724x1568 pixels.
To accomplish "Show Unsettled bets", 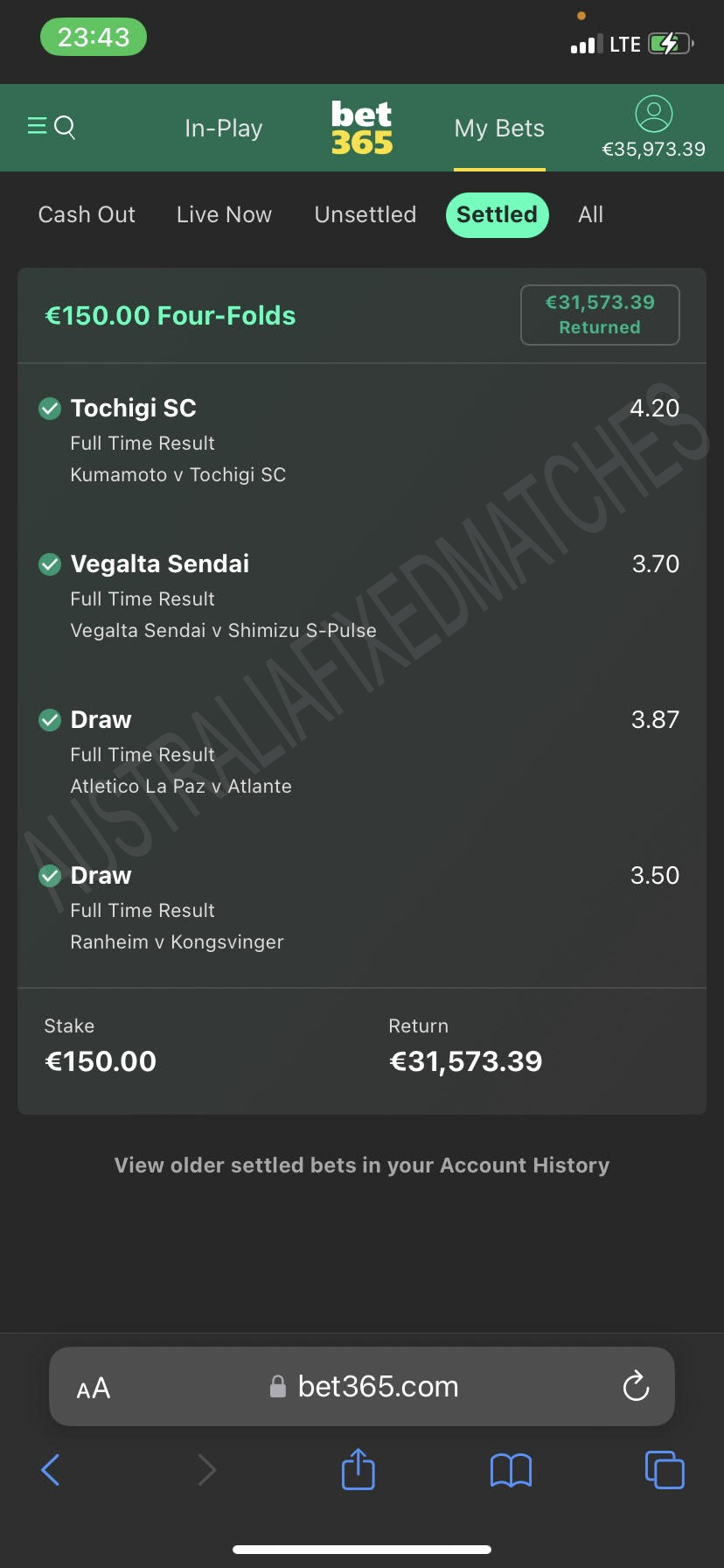I will (x=365, y=214).
